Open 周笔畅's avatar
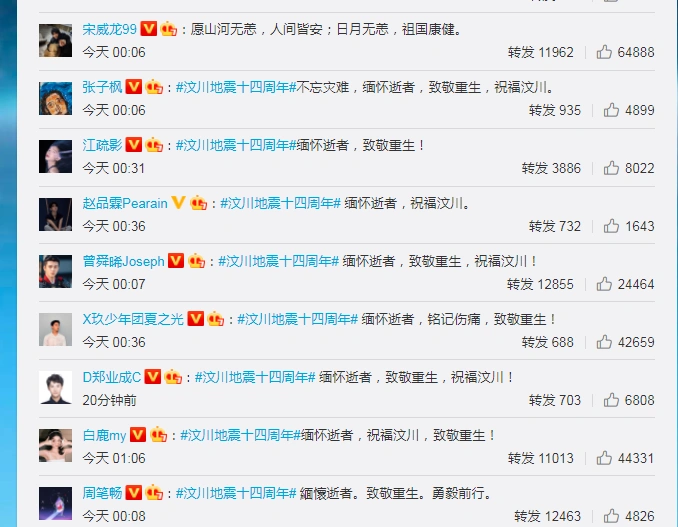678x527 pixels. [x=55, y=503]
